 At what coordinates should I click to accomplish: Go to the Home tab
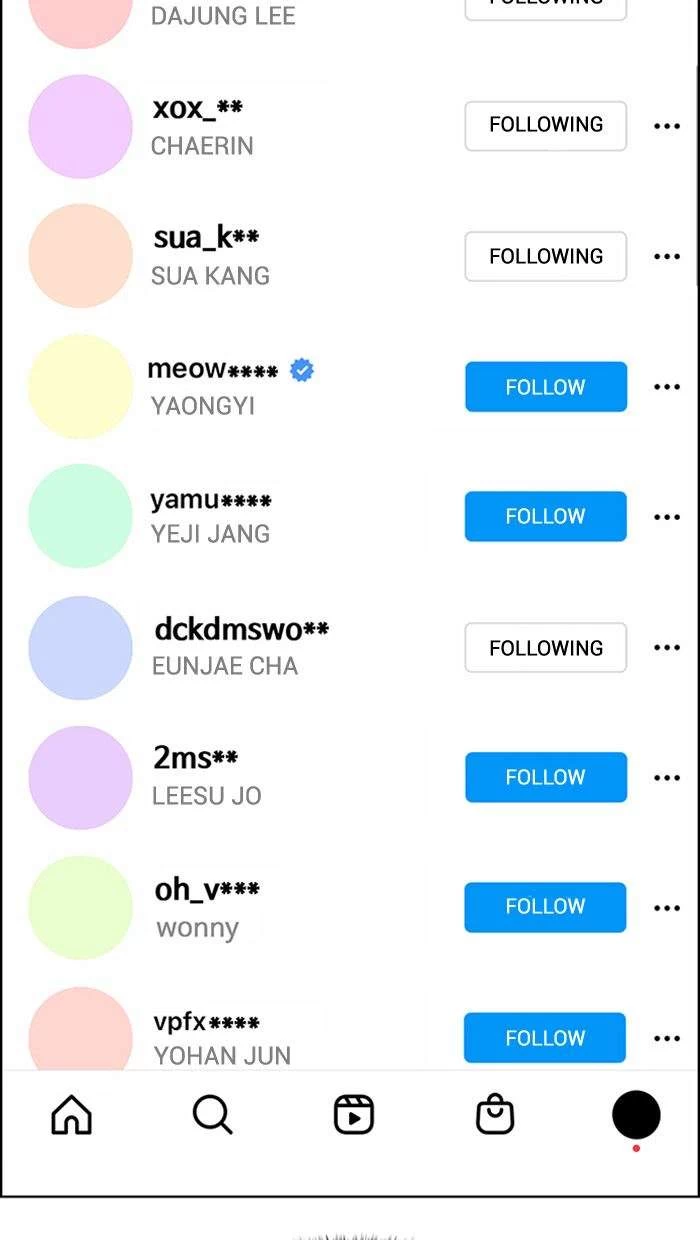tap(71, 1114)
